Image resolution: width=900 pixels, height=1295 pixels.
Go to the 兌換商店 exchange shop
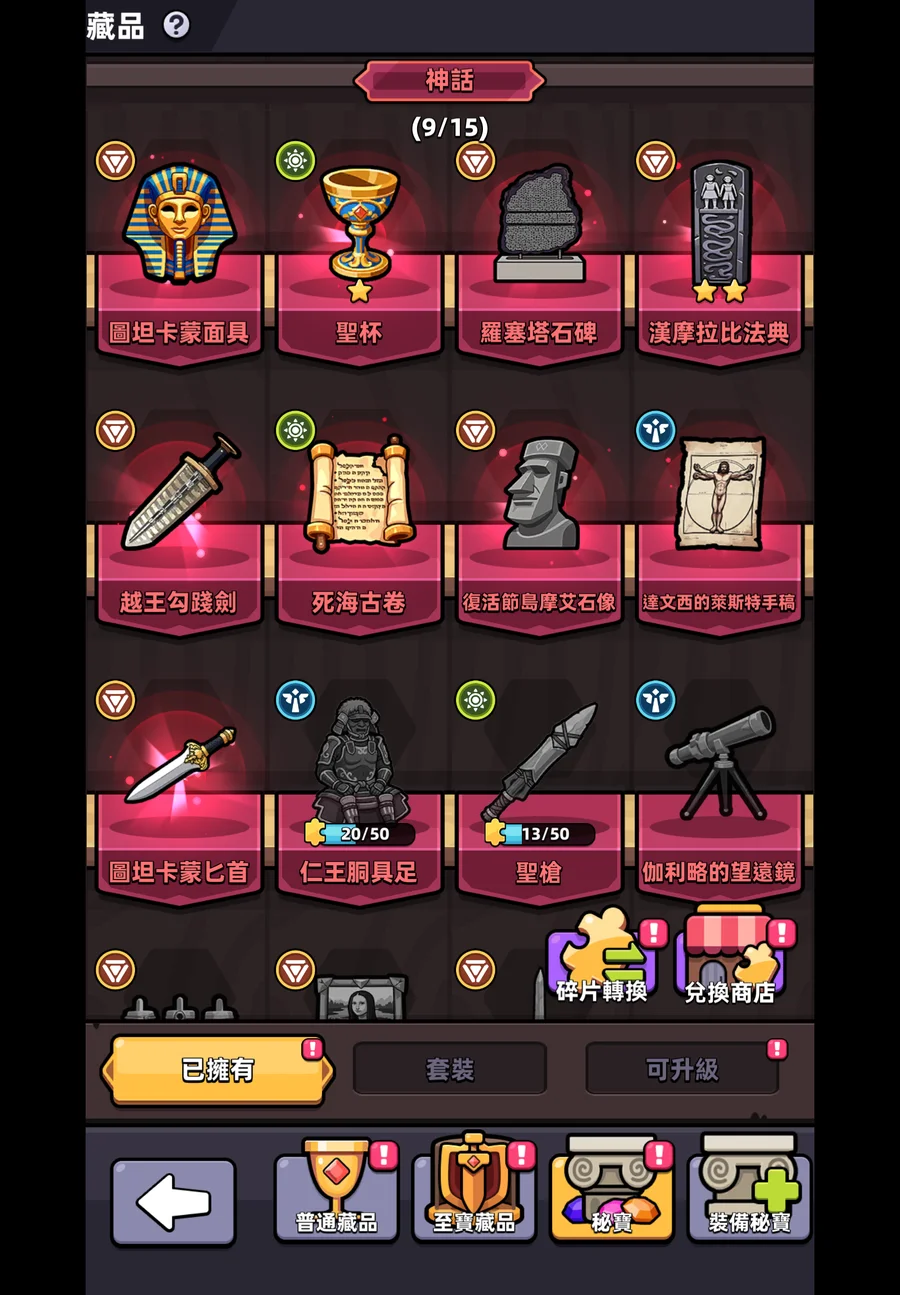pyautogui.click(x=730, y=960)
